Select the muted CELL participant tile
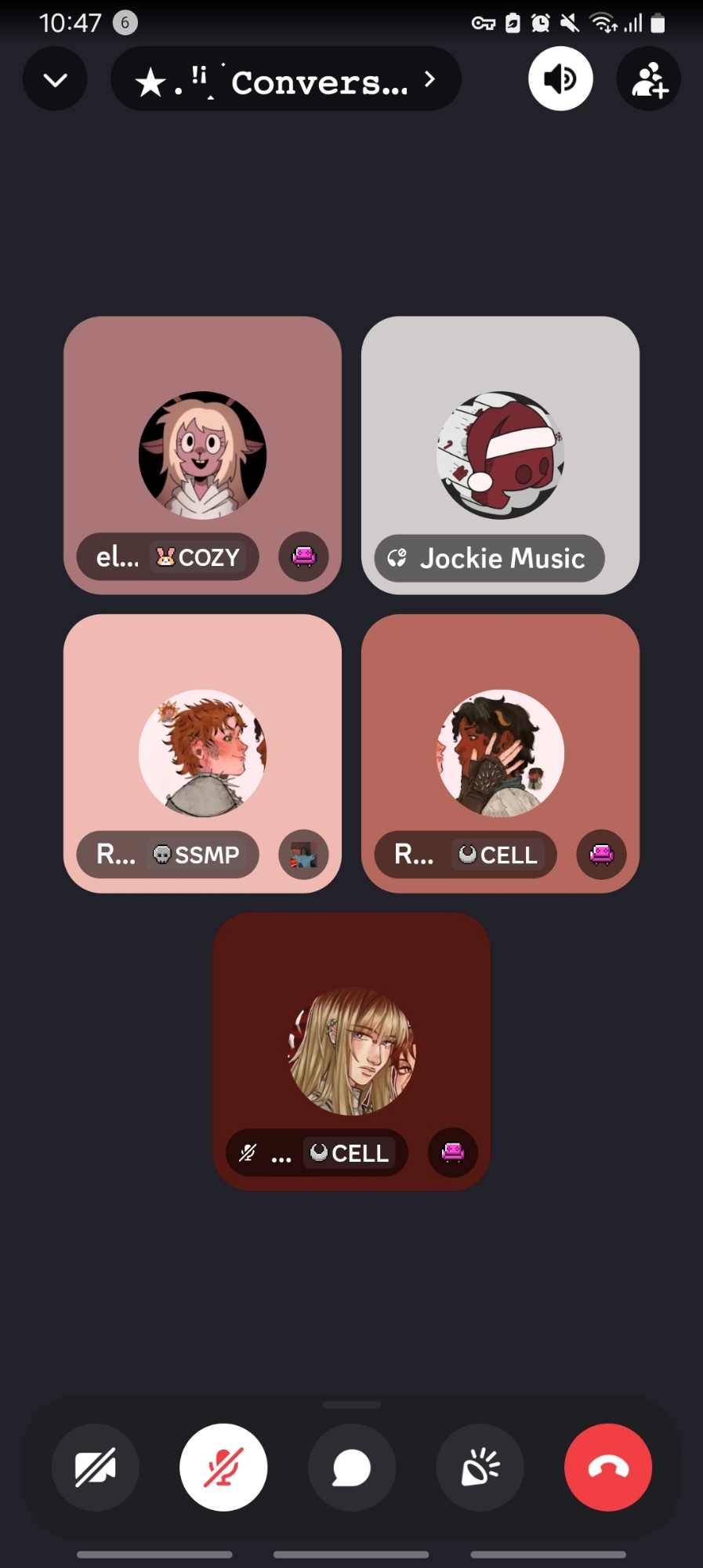The image size is (703, 1568). 351,1051
